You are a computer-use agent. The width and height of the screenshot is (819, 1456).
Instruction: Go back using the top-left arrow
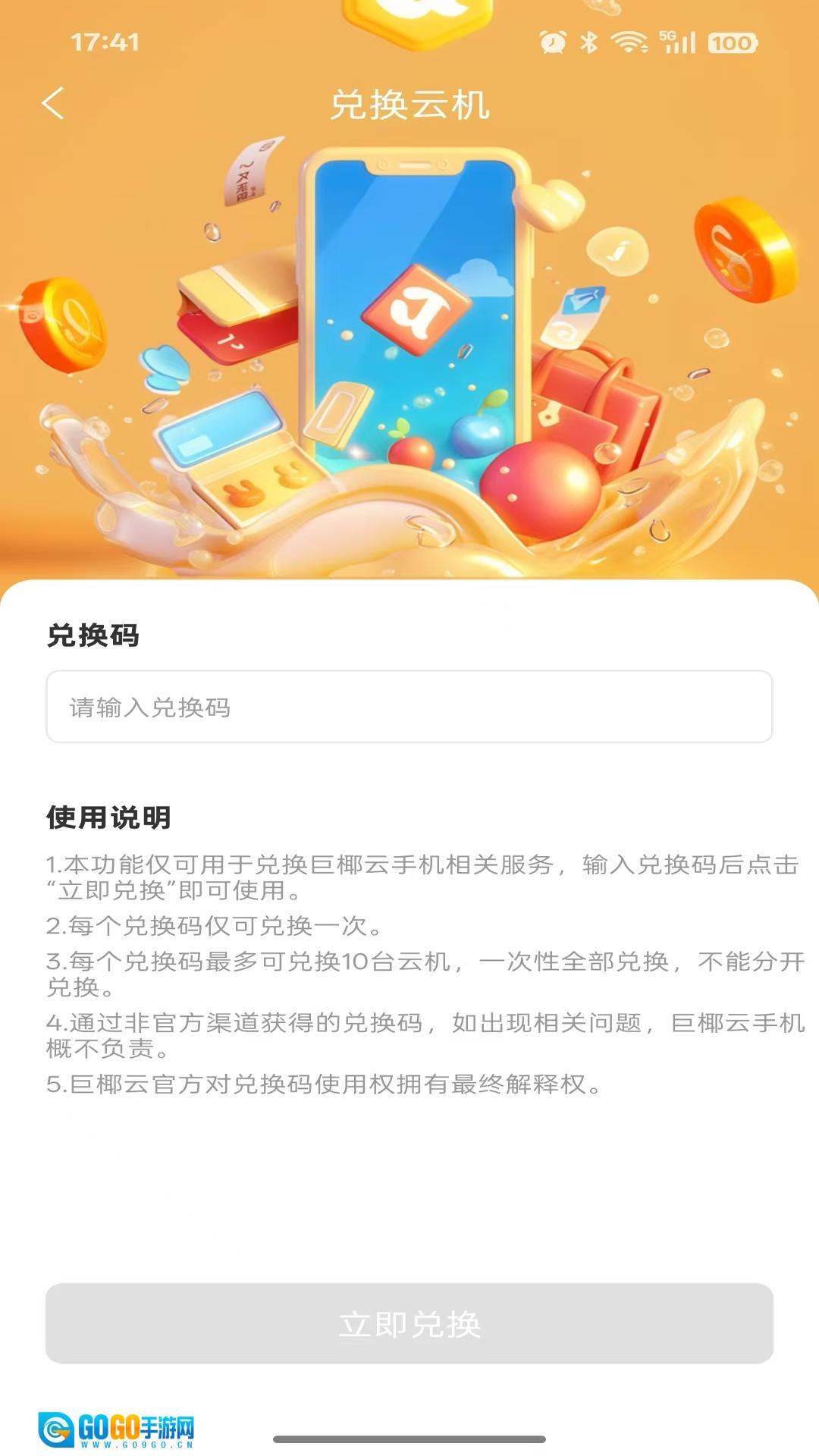point(53,103)
